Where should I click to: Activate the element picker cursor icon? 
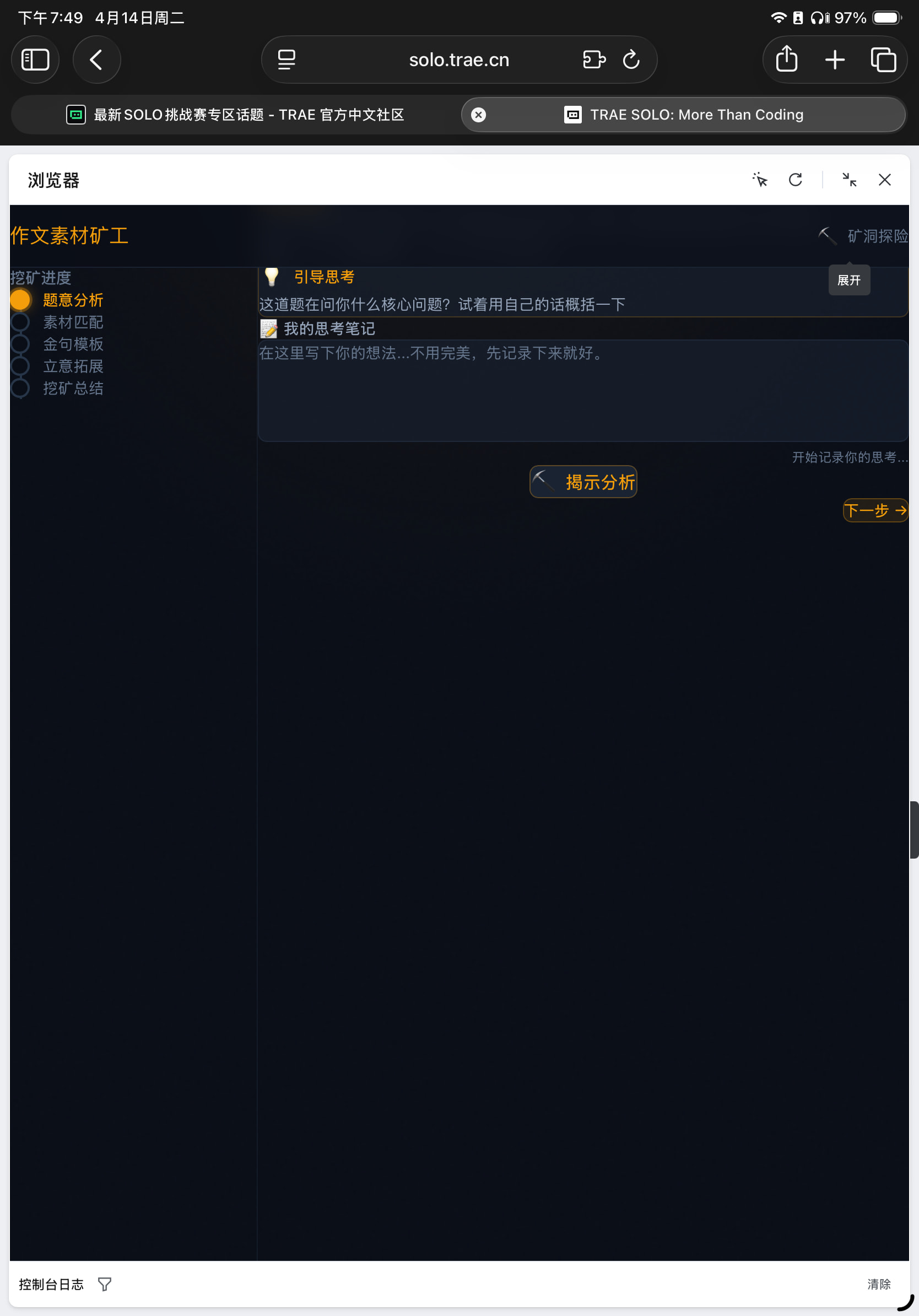pos(760,180)
